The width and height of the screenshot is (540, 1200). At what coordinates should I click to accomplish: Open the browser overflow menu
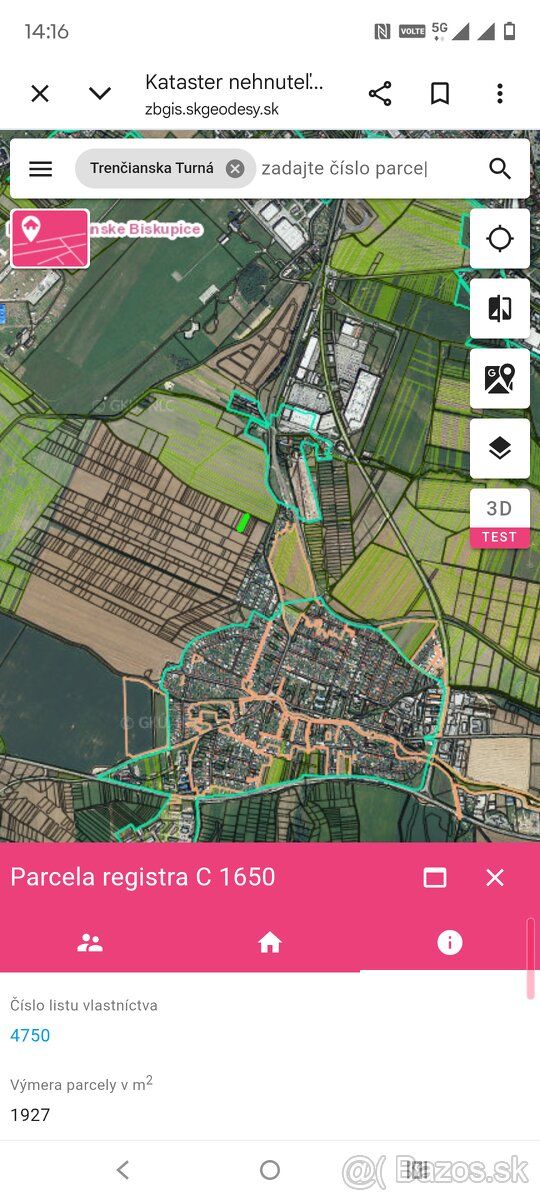[500, 94]
